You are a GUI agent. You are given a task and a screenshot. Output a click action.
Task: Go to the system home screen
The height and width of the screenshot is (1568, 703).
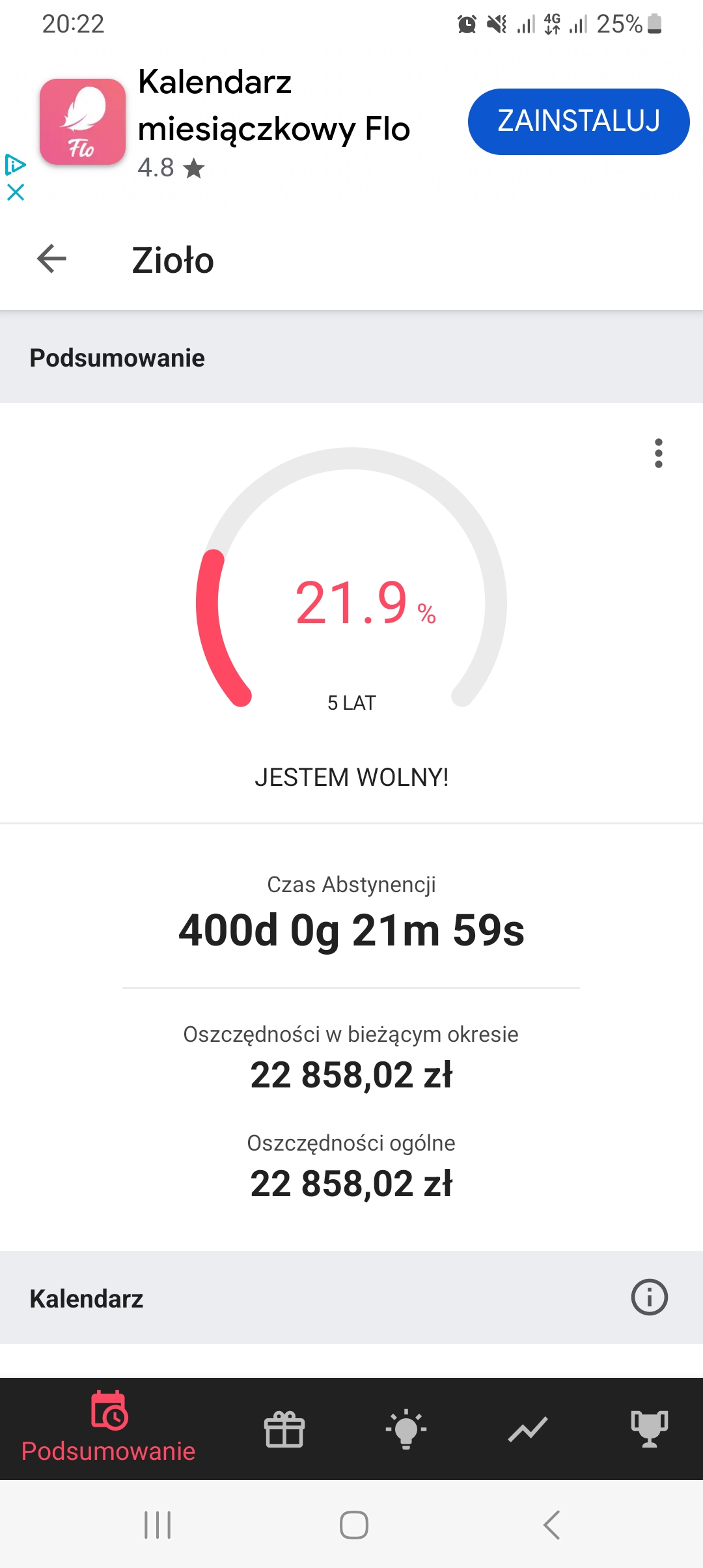(x=353, y=1525)
